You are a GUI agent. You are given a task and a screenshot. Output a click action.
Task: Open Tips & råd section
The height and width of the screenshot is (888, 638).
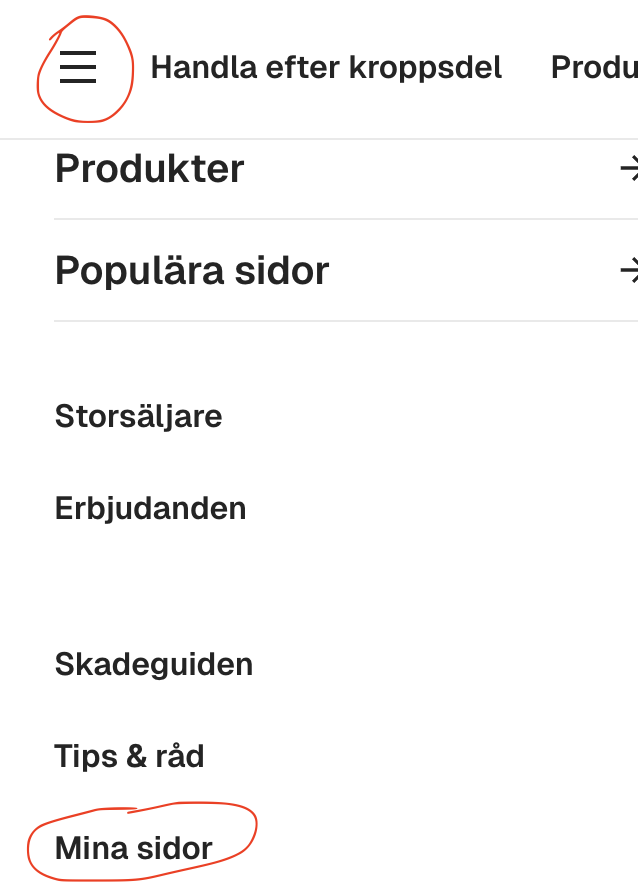point(129,756)
